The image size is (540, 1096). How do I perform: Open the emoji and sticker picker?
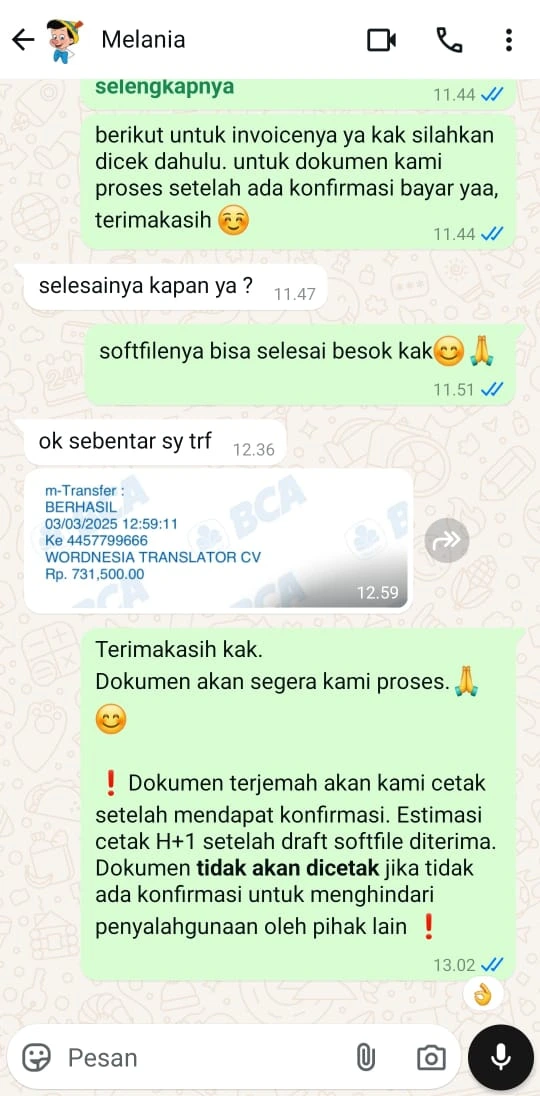(36, 1057)
